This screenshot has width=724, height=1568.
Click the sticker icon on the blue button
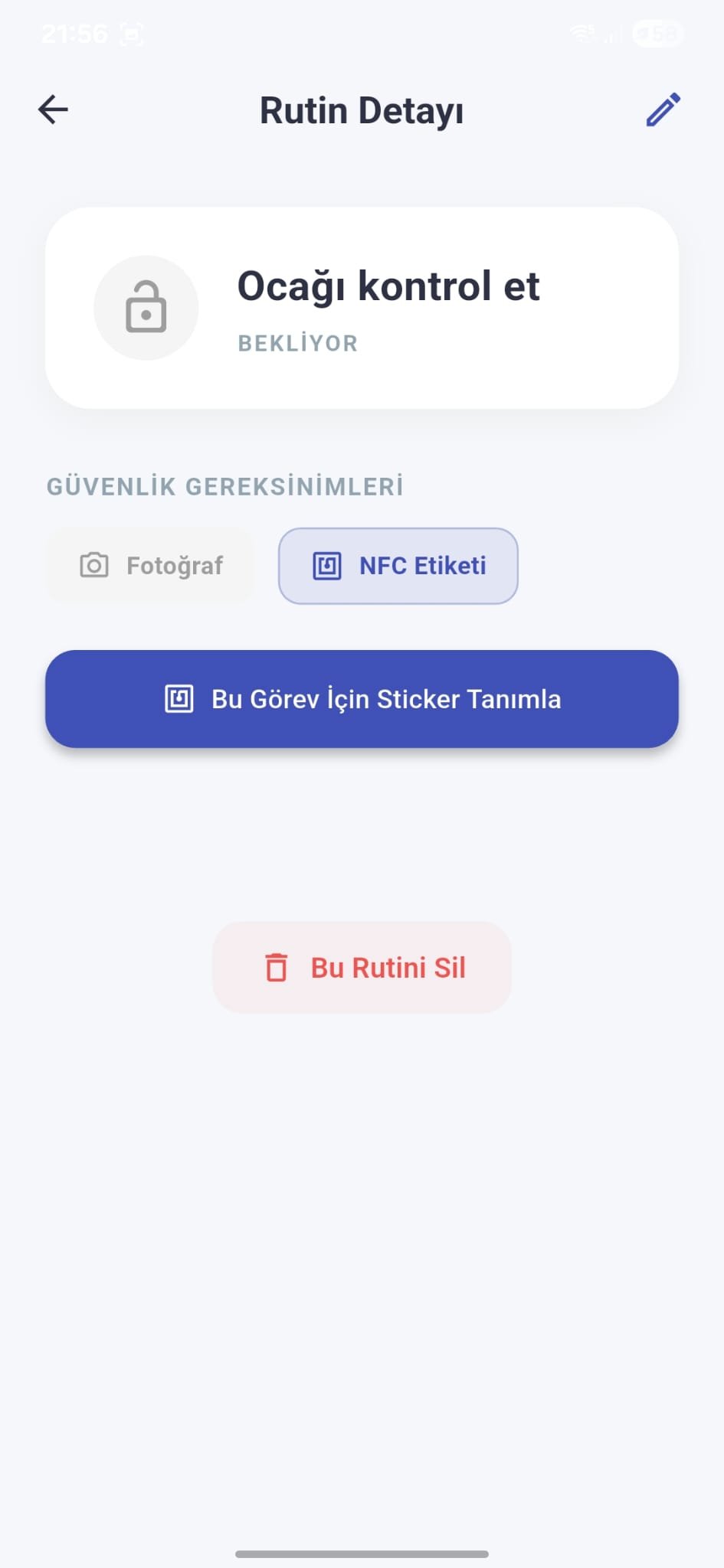click(179, 698)
